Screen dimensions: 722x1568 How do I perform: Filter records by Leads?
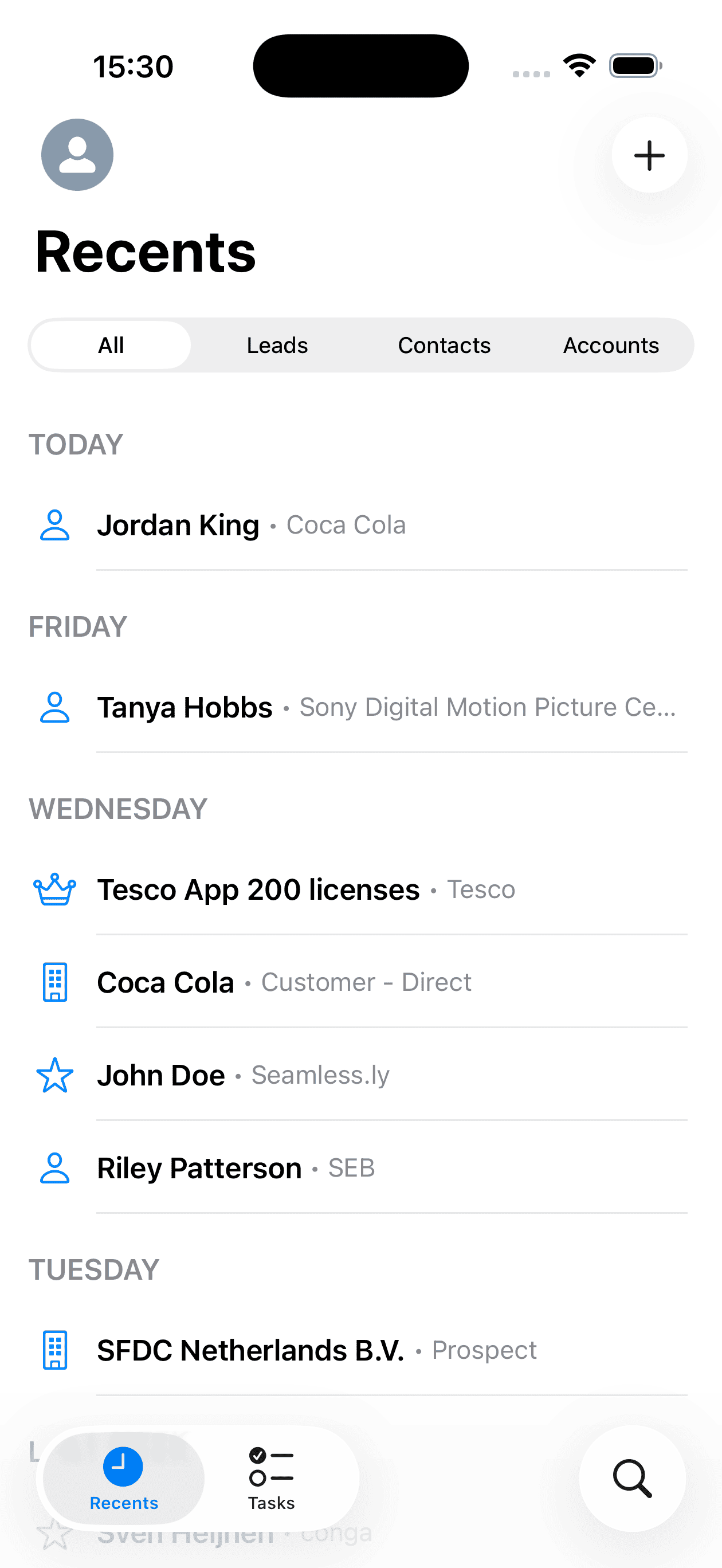click(277, 344)
